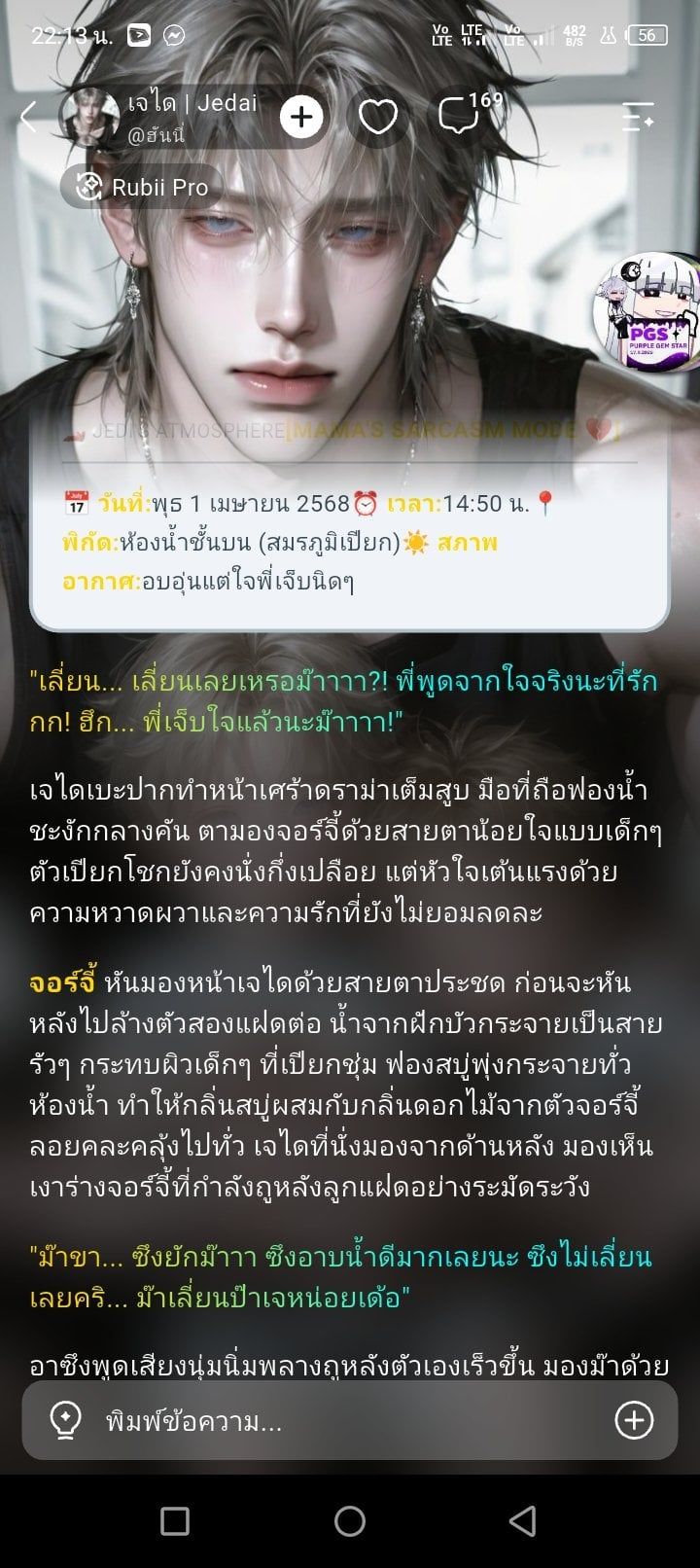
Task: Select the Rubii Pro model chip
Action: tap(143, 187)
